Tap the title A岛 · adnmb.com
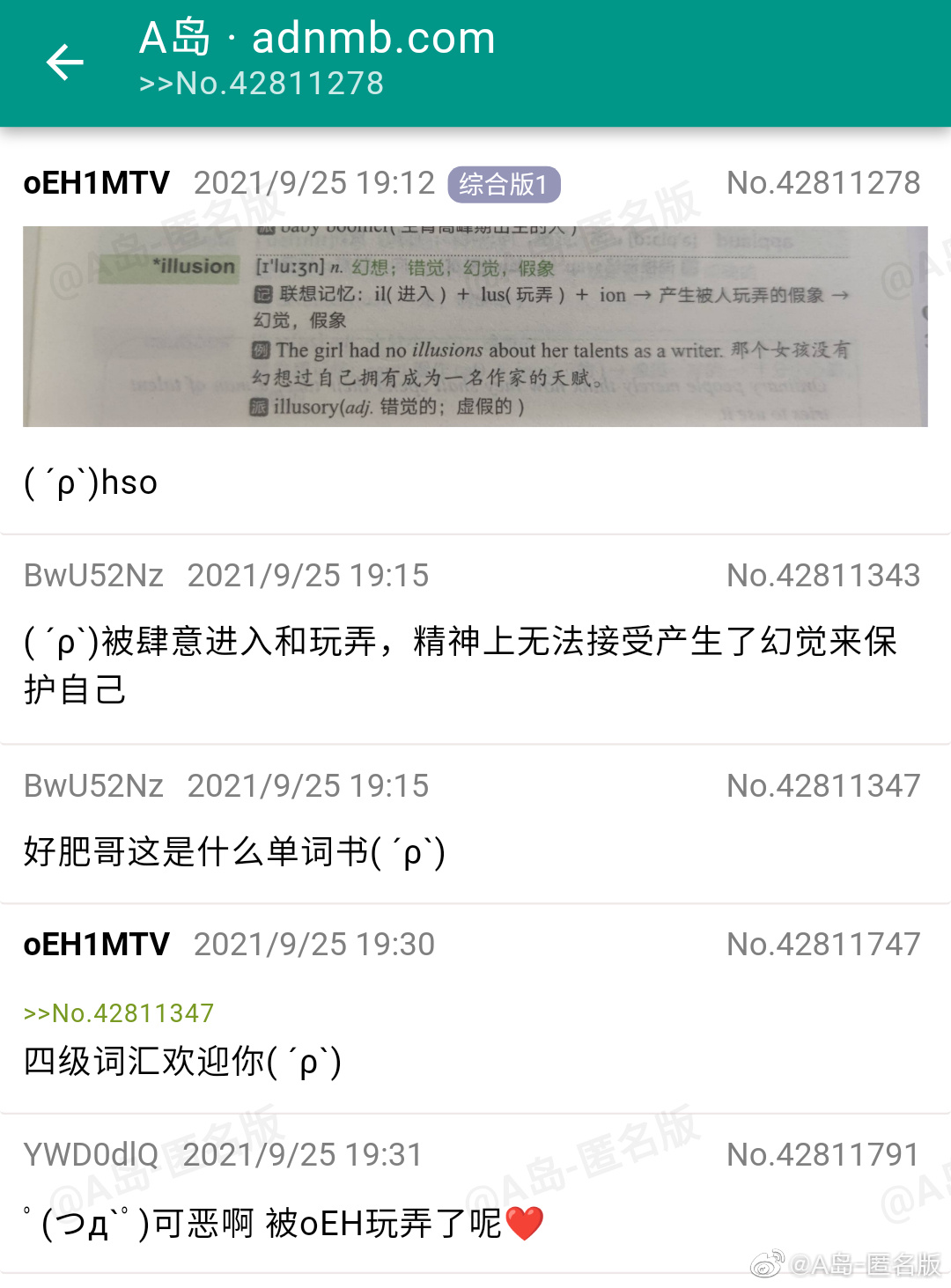The height and width of the screenshot is (1288, 951). point(314,37)
